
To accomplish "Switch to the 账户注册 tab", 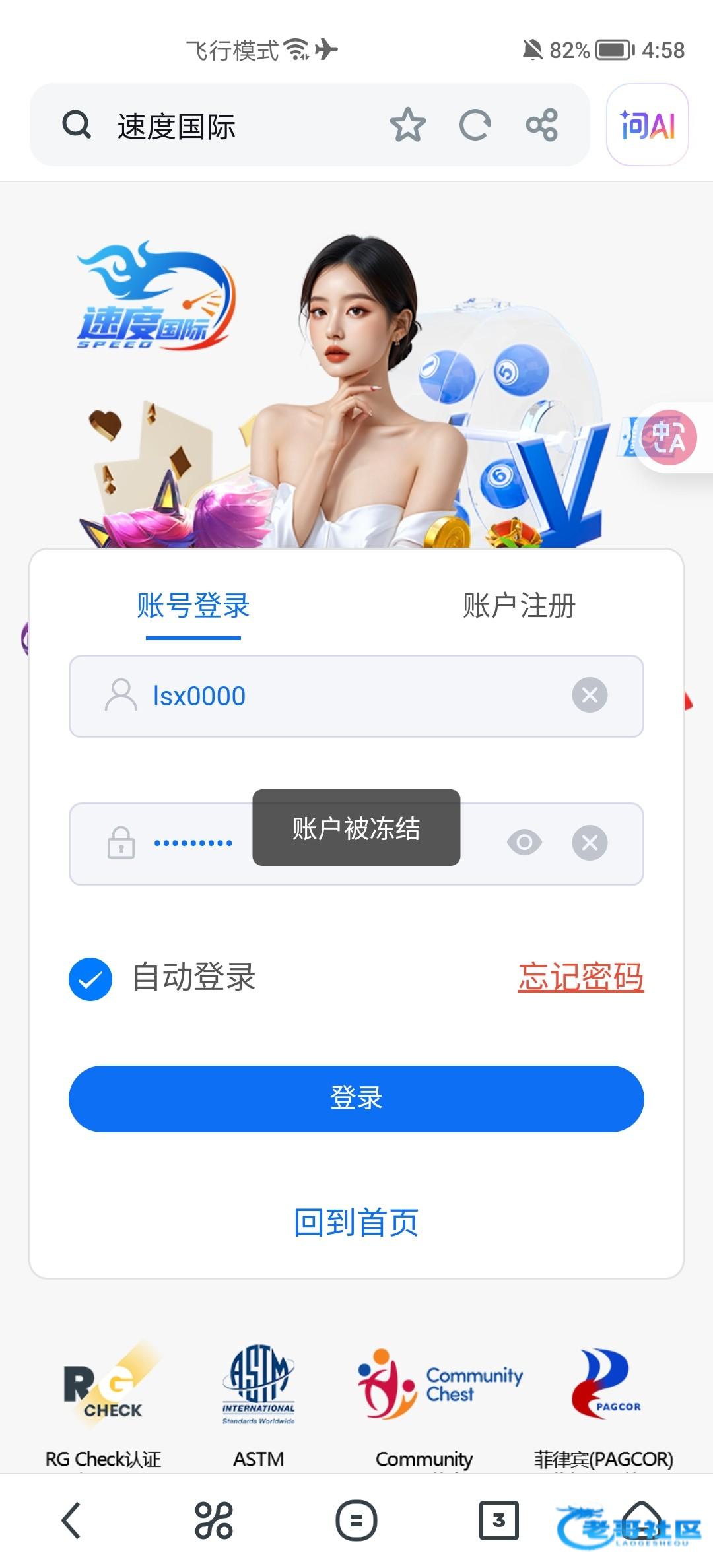I will coord(519,606).
